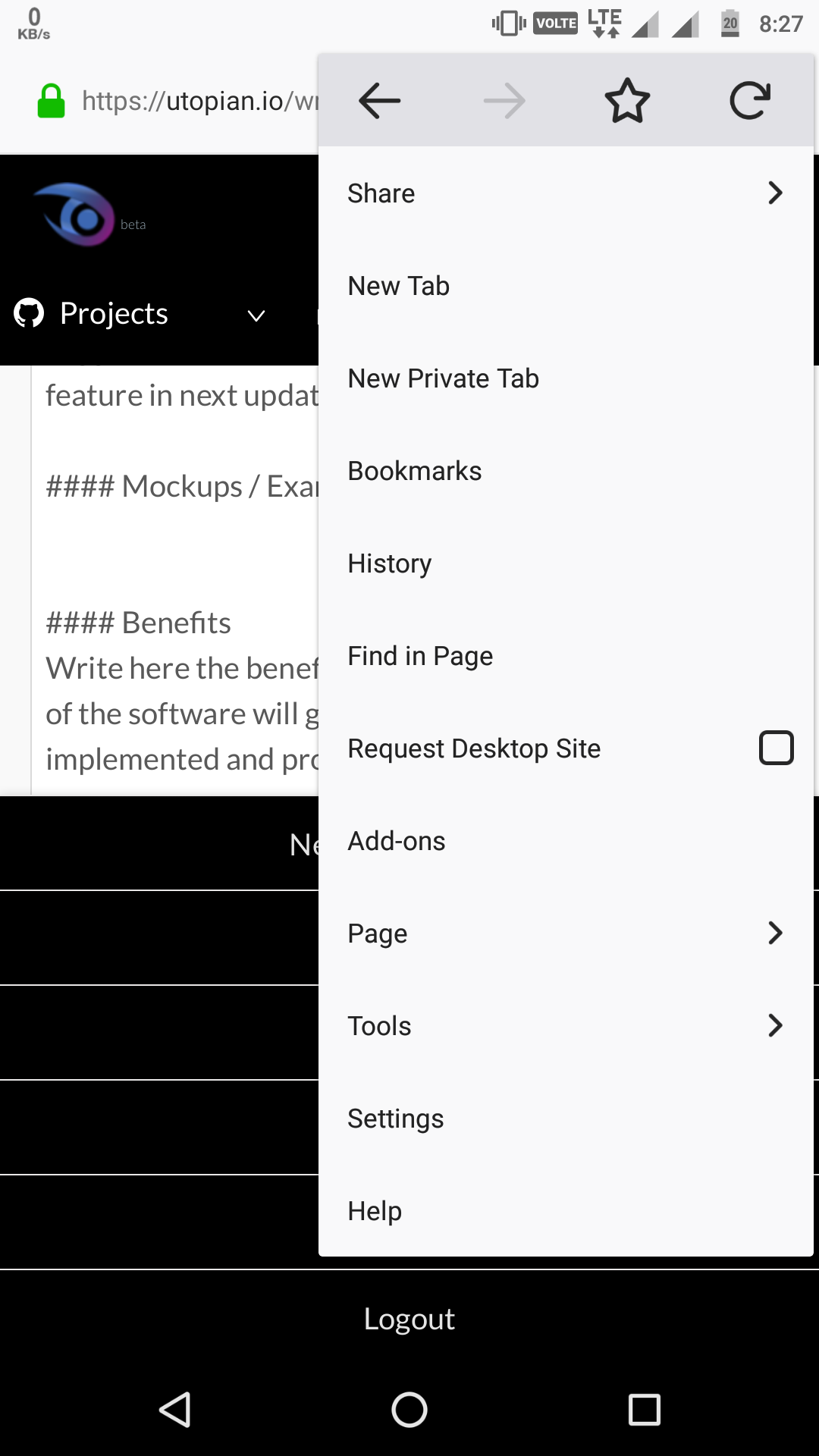Open the Share submenu
Screen dimensions: 819x1456
[x=566, y=193]
